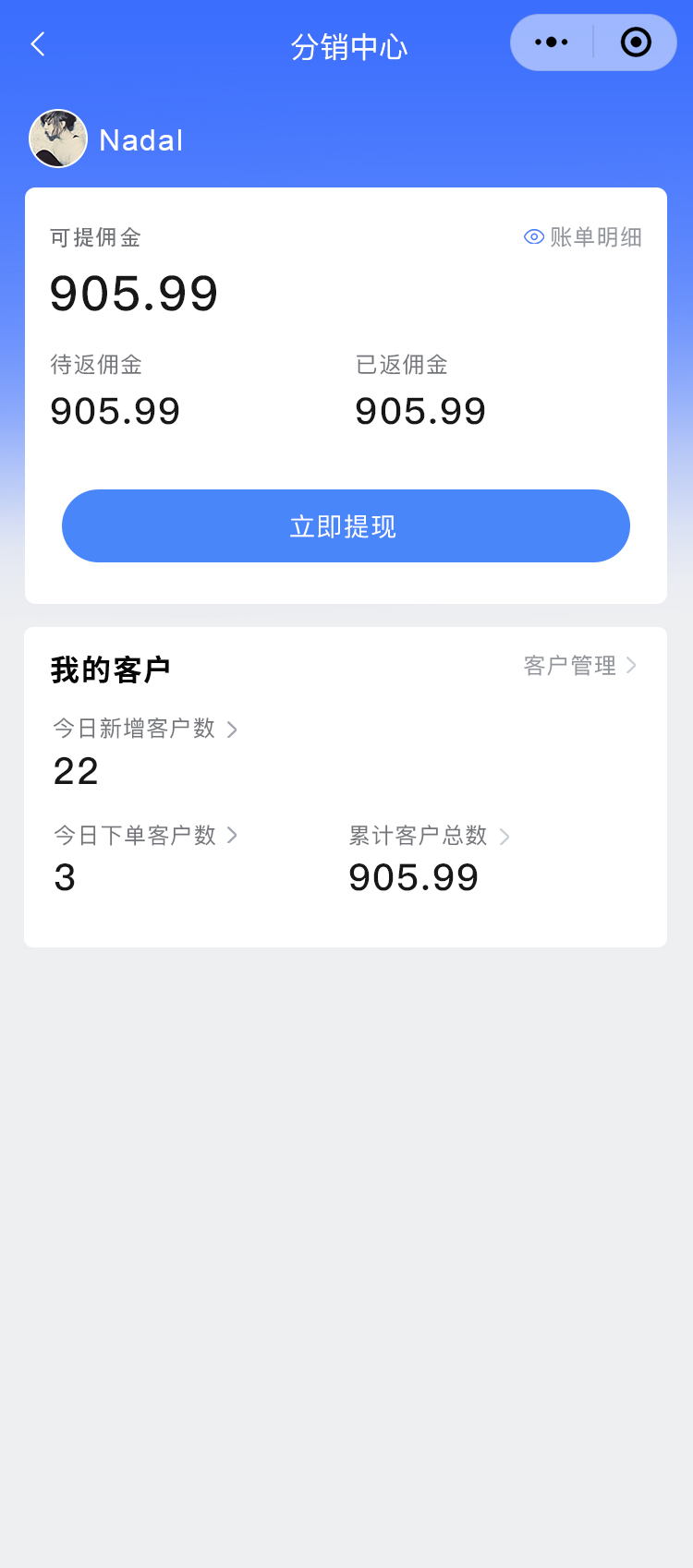Open 客户管理

click(x=579, y=666)
